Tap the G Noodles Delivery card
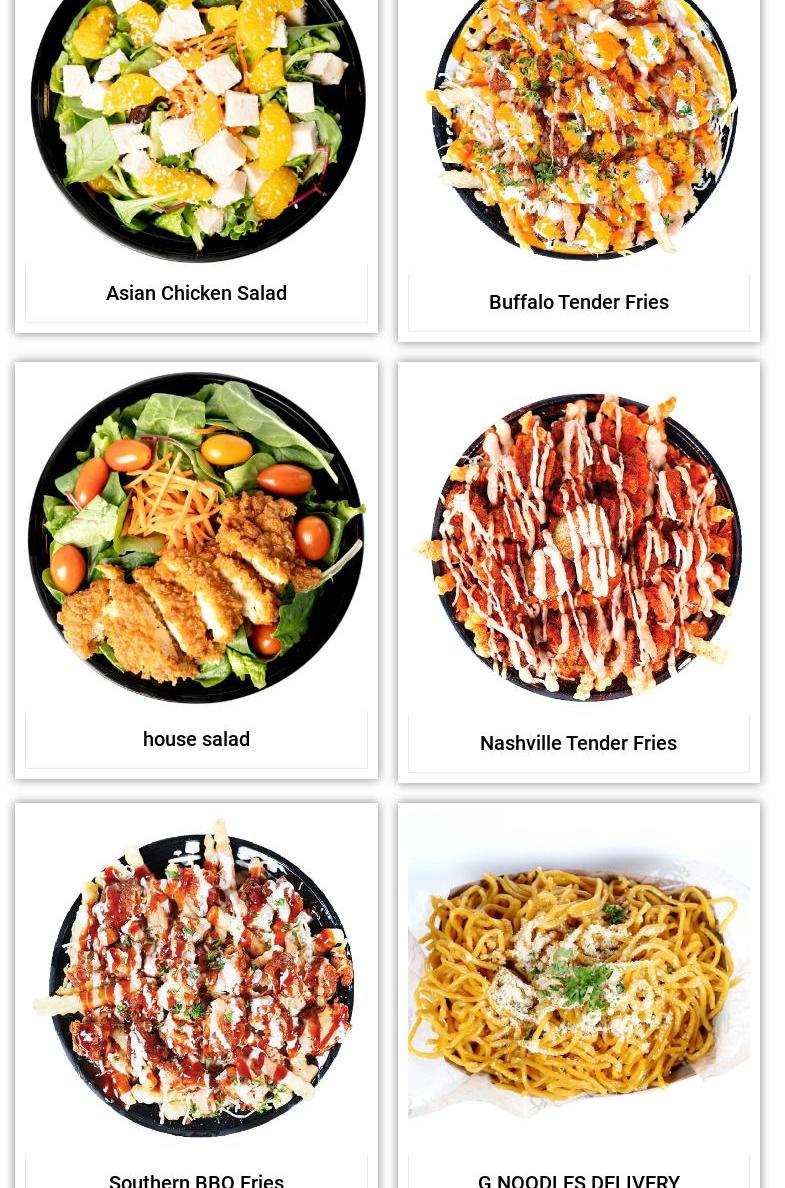Screen dimensions: 785x1188 tap(578, 1178)
